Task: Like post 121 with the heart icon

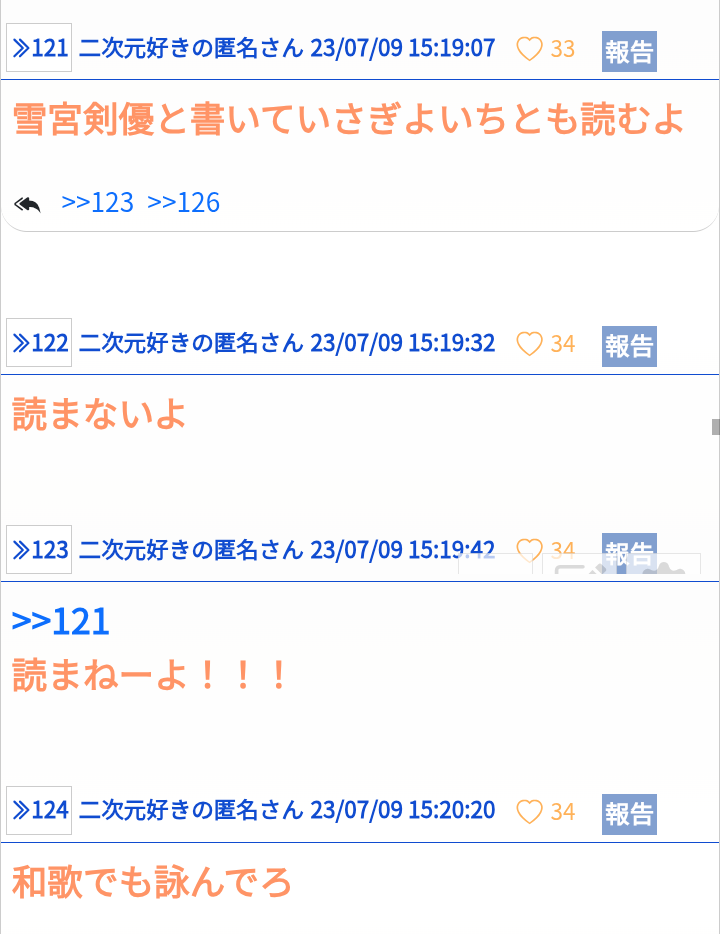Action: point(529,49)
